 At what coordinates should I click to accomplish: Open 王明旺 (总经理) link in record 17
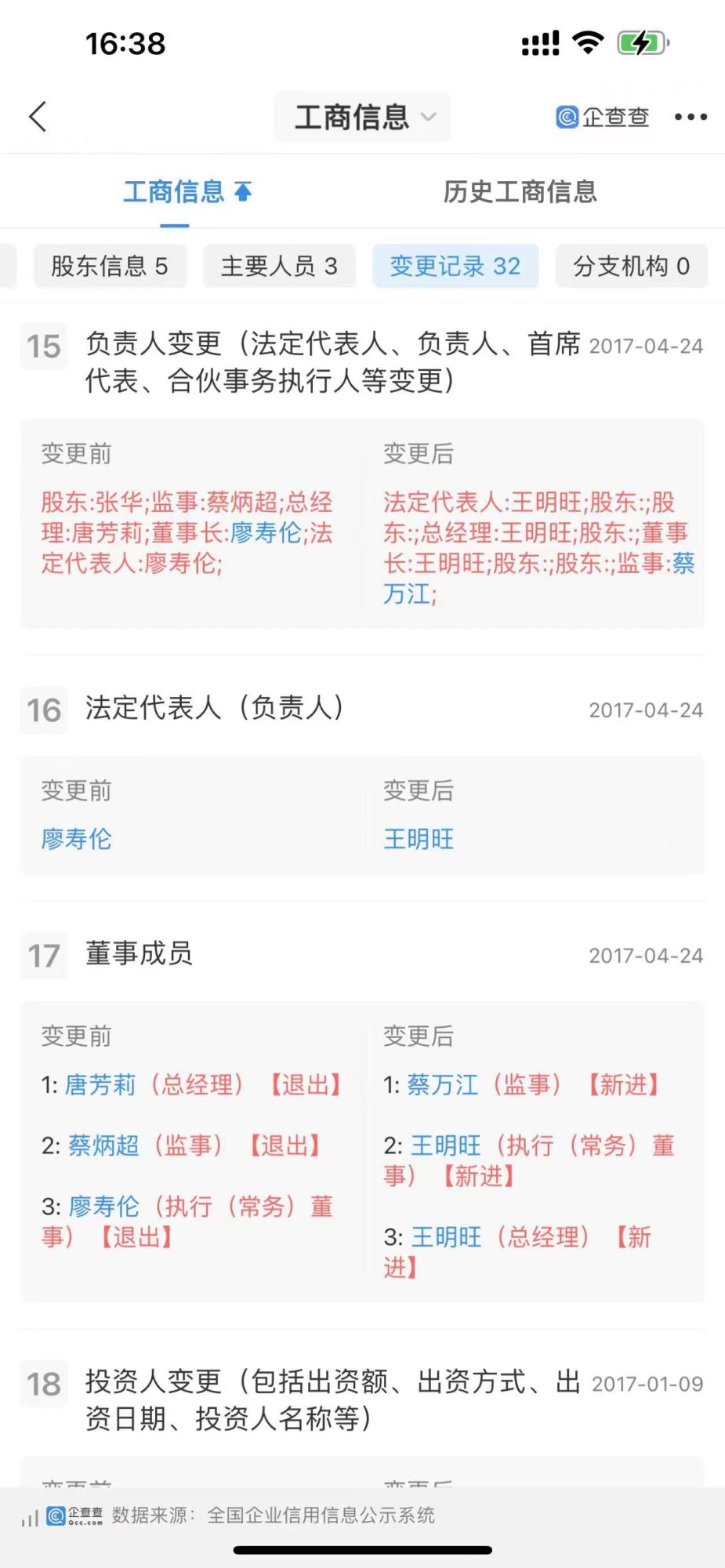click(446, 1237)
